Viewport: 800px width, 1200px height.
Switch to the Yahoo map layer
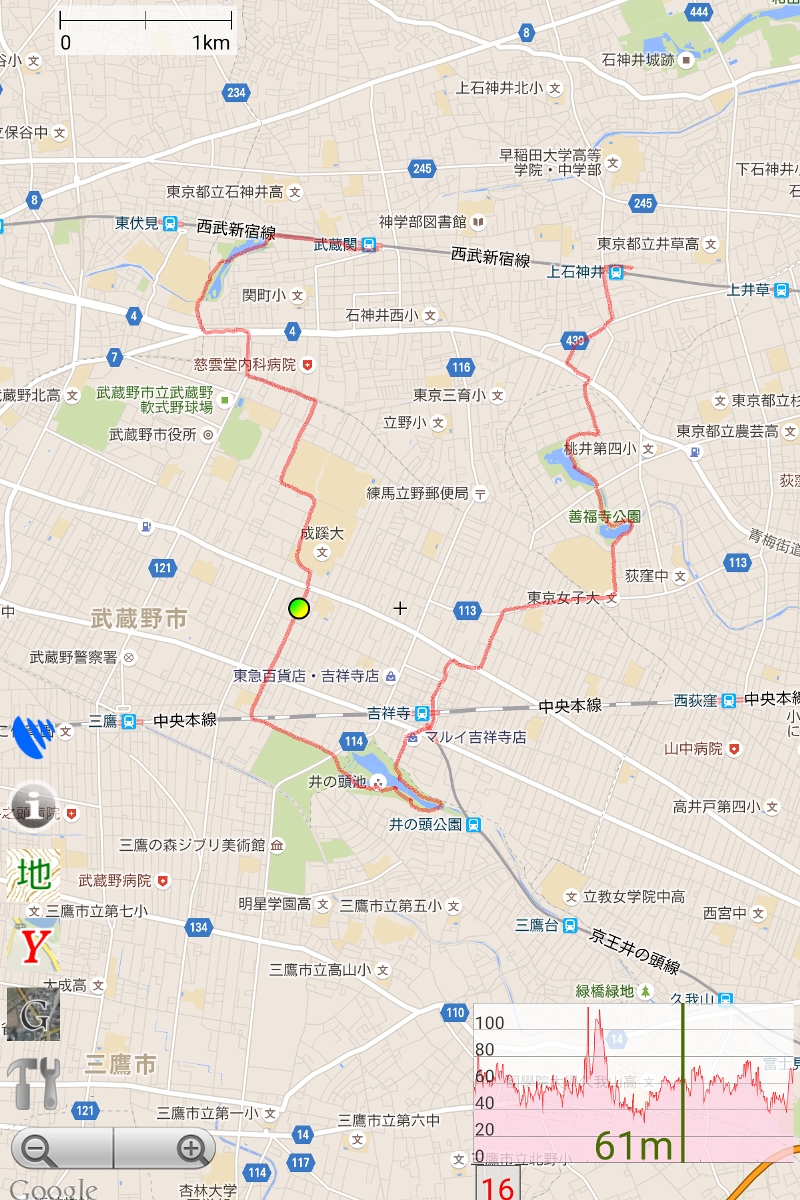(33, 944)
